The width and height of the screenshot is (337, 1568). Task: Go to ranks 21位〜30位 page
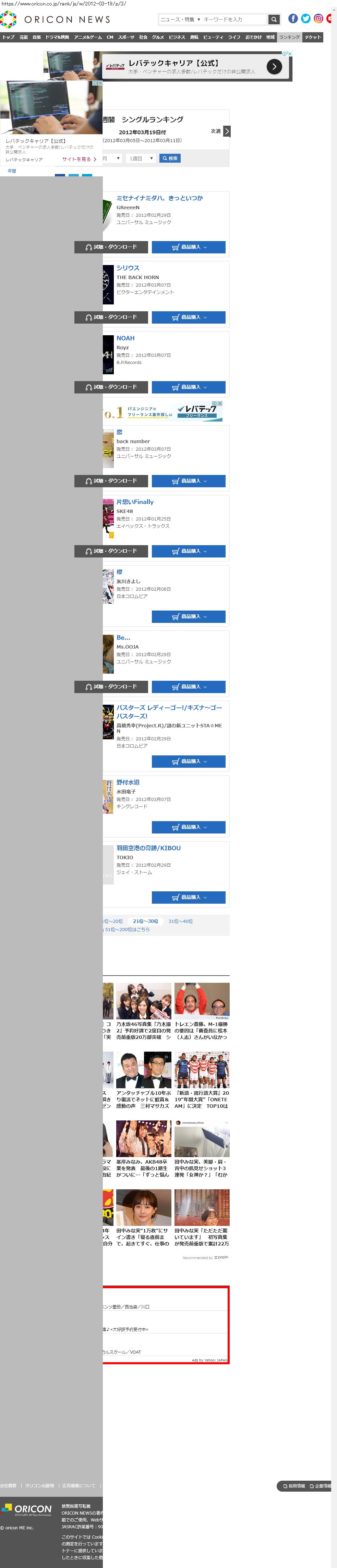coord(146,921)
